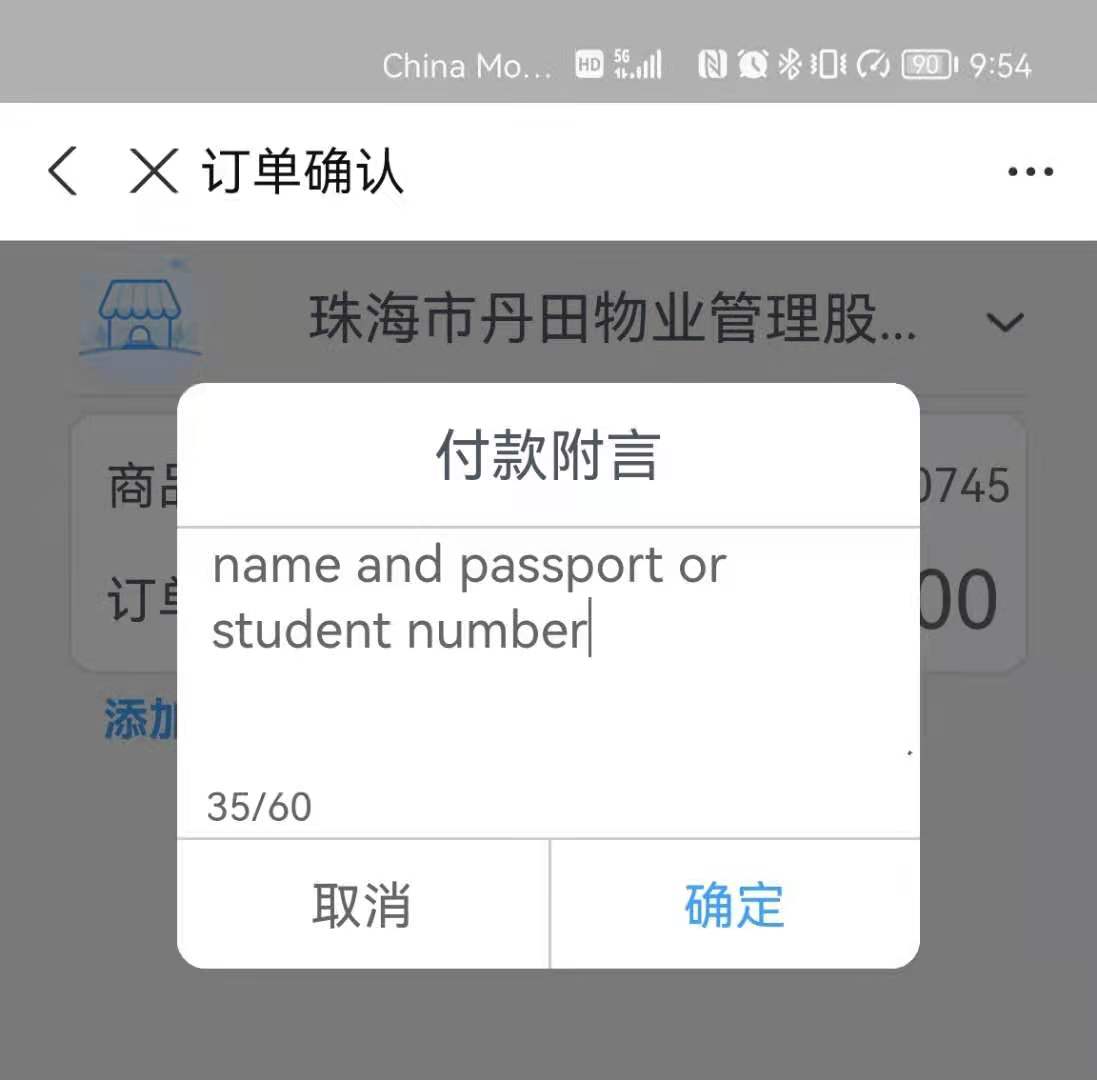Tap 取消 to cancel the payment note
The image size is (1097, 1080).
tap(362, 905)
